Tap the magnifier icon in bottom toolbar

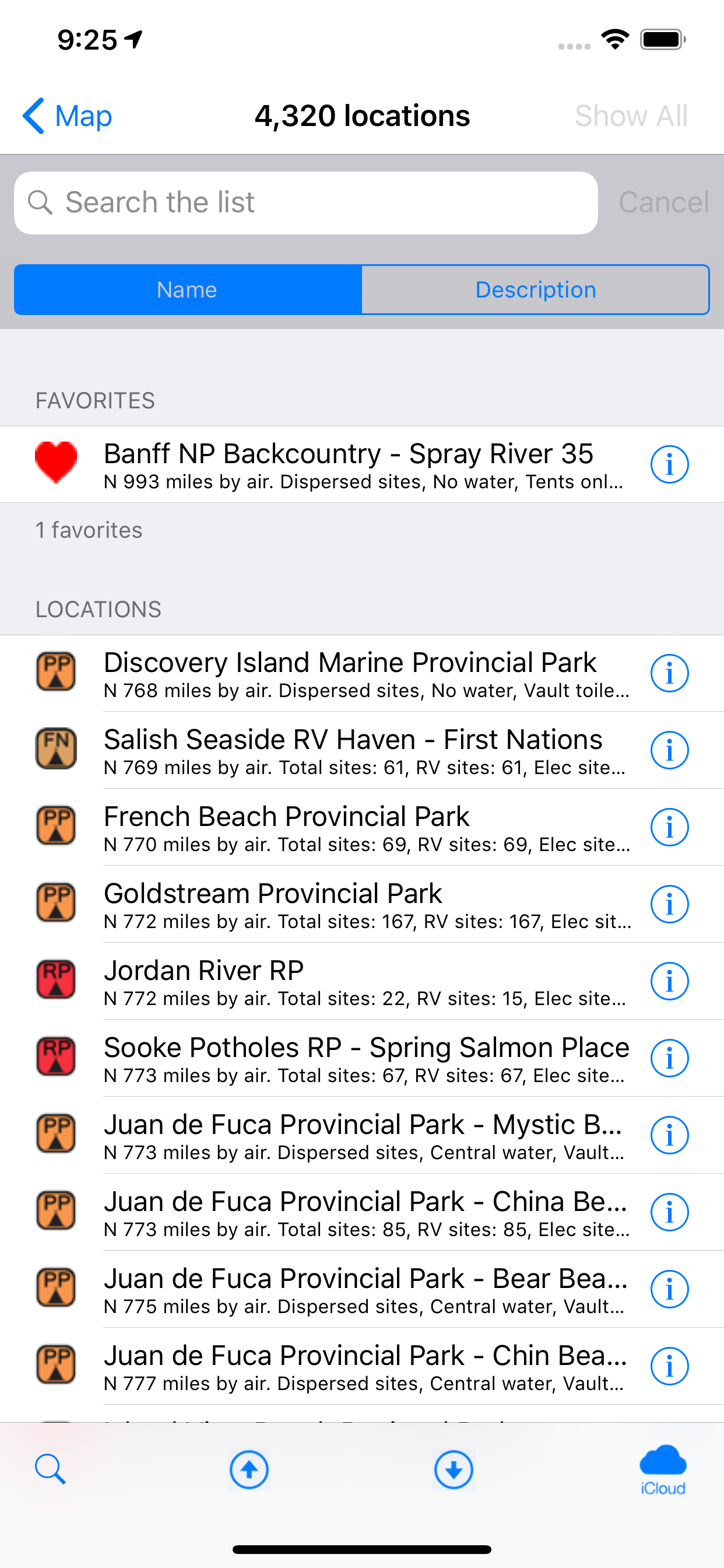pyautogui.click(x=51, y=1469)
